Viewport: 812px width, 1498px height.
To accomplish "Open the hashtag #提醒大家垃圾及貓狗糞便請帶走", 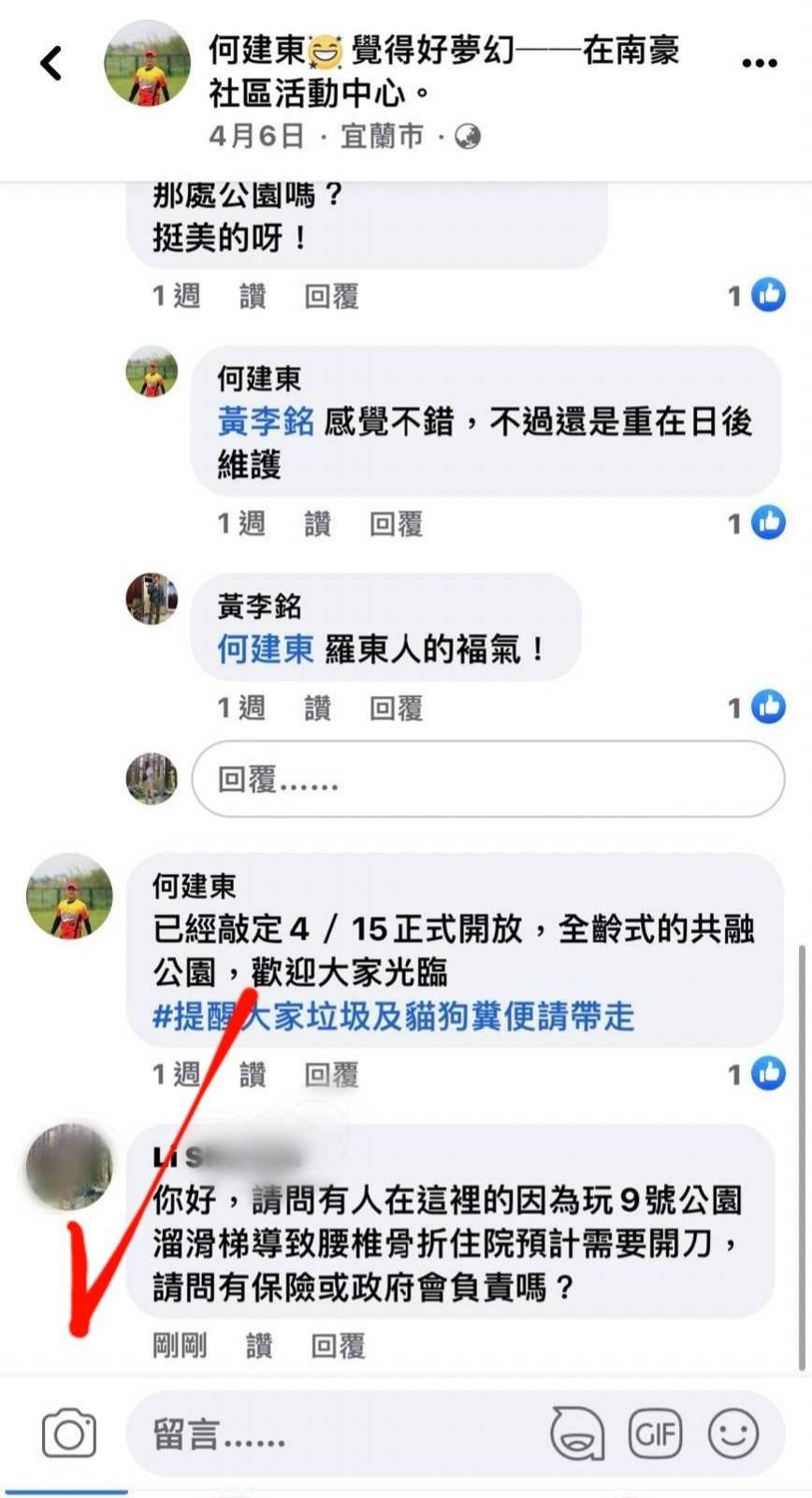I will [393, 1016].
